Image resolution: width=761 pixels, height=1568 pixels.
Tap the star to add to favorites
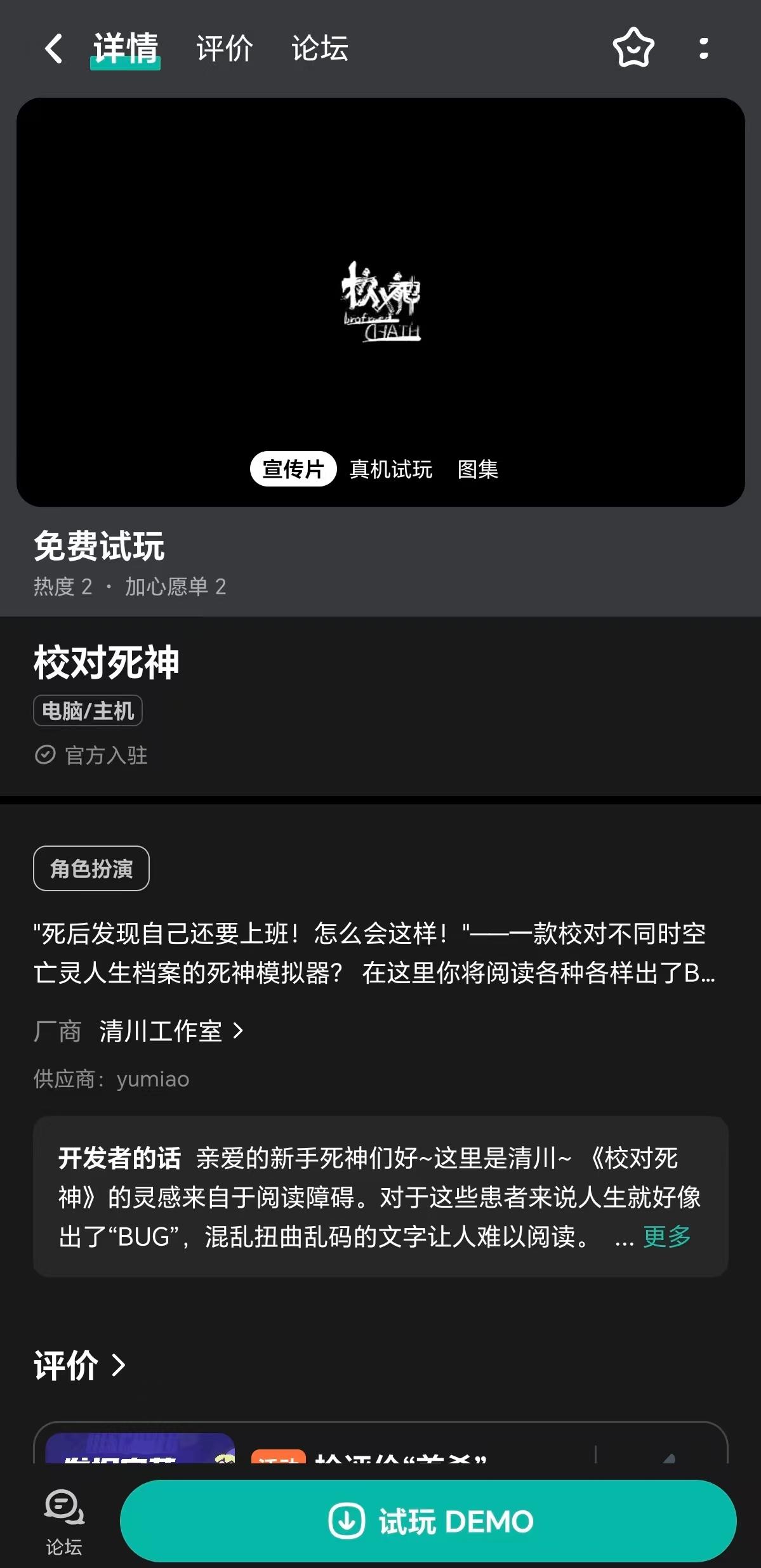pos(633,48)
